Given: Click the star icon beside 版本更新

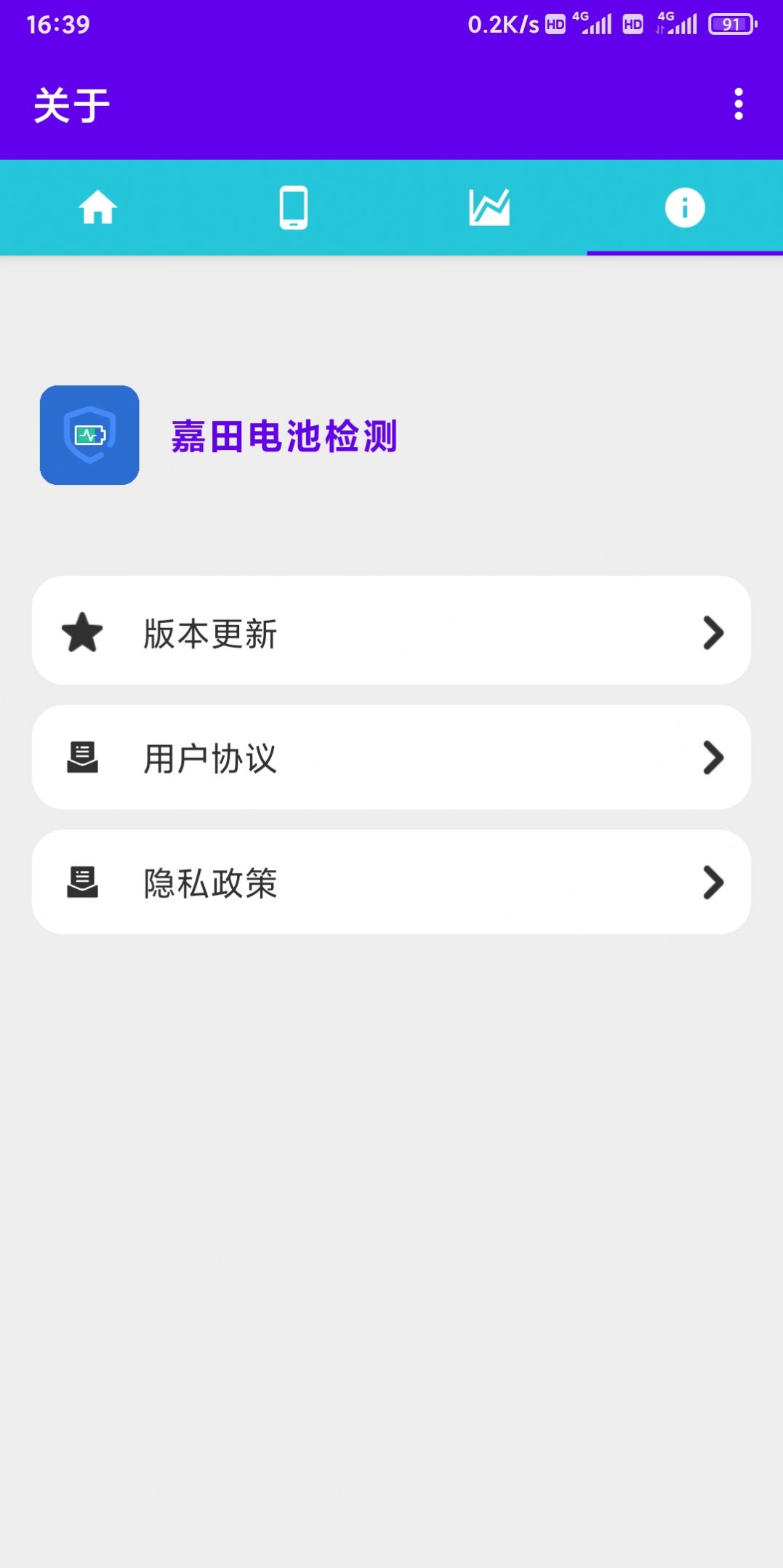Looking at the screenshot, I should coord(82,632).
